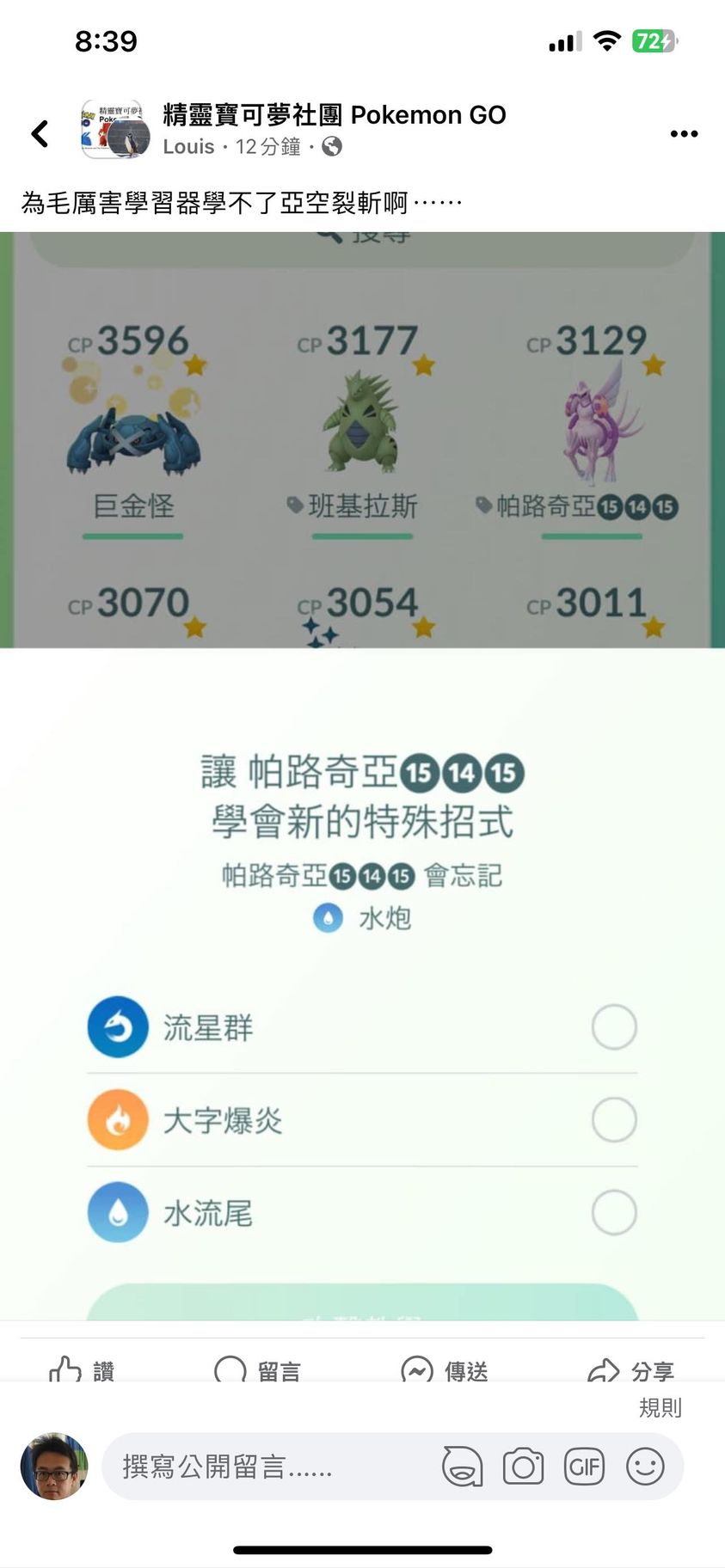Image resolution: width=725 pixels, height=1568 pixels.
Task: Open the emoji picker in comment box
Action: [645, 1467]
